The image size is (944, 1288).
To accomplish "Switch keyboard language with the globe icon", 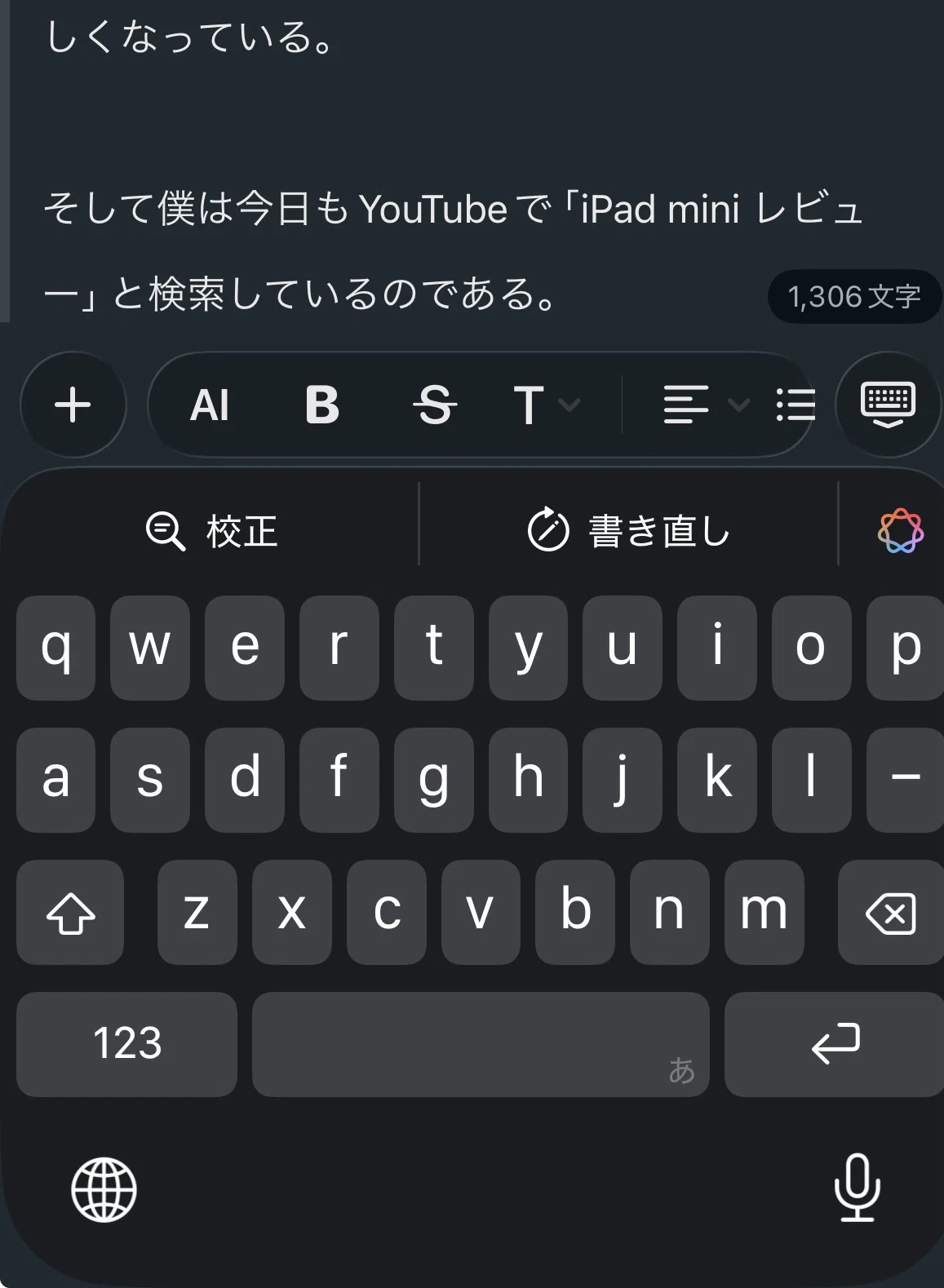I will (x=104, y=1189).
